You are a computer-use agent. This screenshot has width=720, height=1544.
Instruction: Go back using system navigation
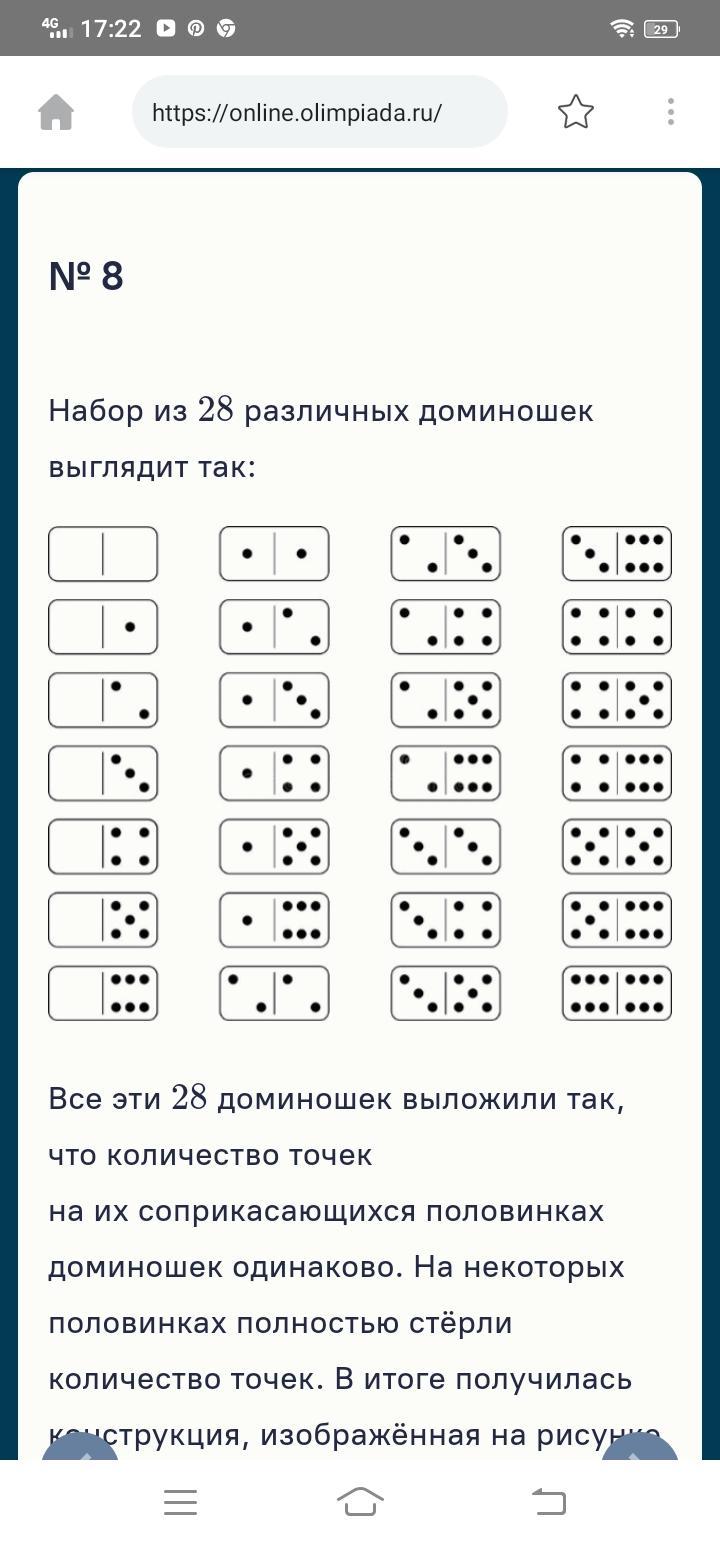click(548, 1501)
